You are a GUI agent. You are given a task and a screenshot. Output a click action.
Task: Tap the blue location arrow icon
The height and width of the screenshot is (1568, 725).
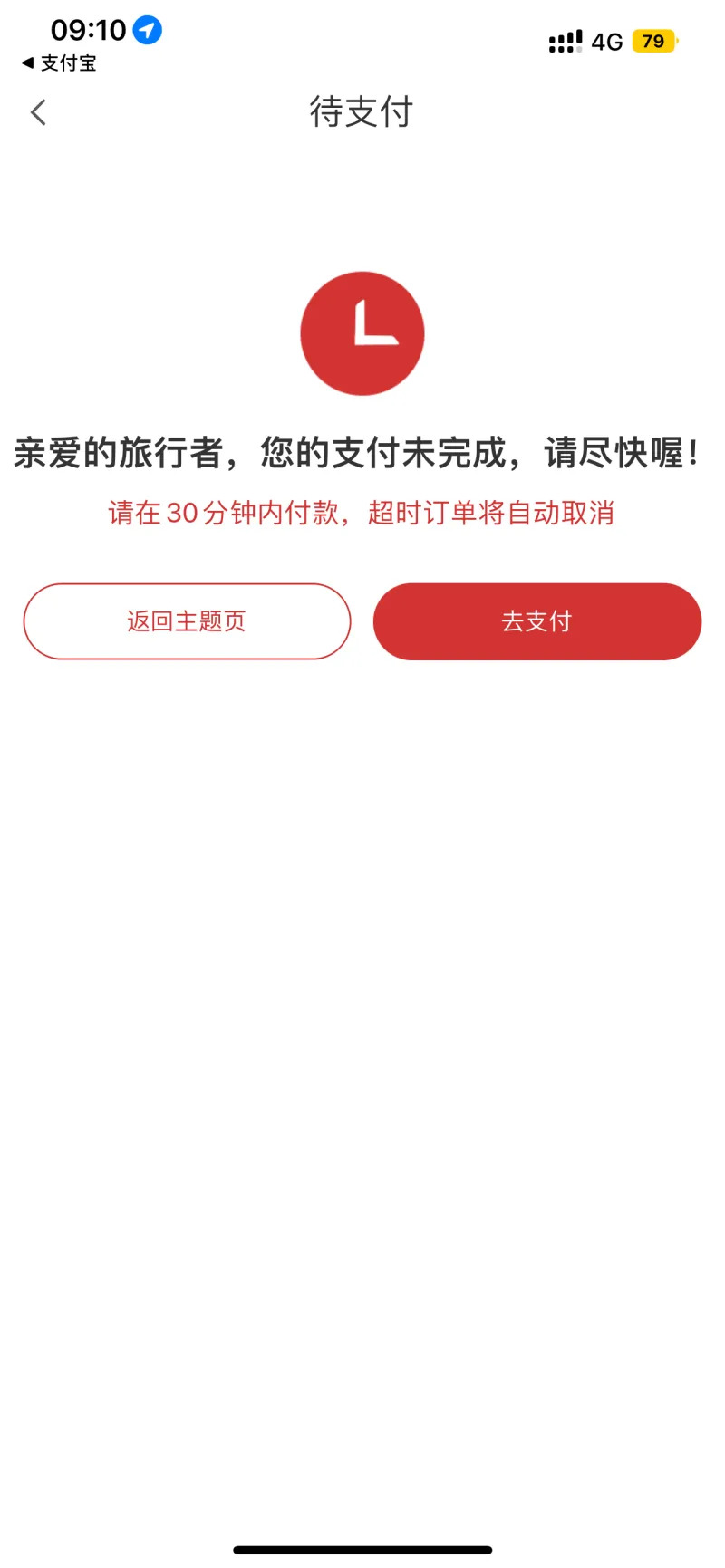click(x=144, y=30)
